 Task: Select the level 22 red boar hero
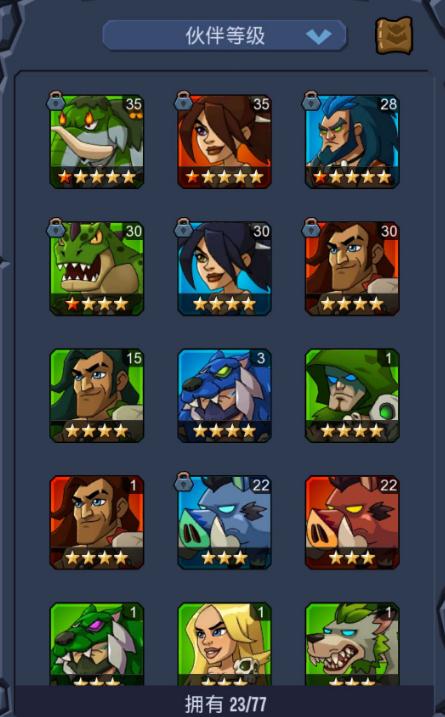(352, 522)
